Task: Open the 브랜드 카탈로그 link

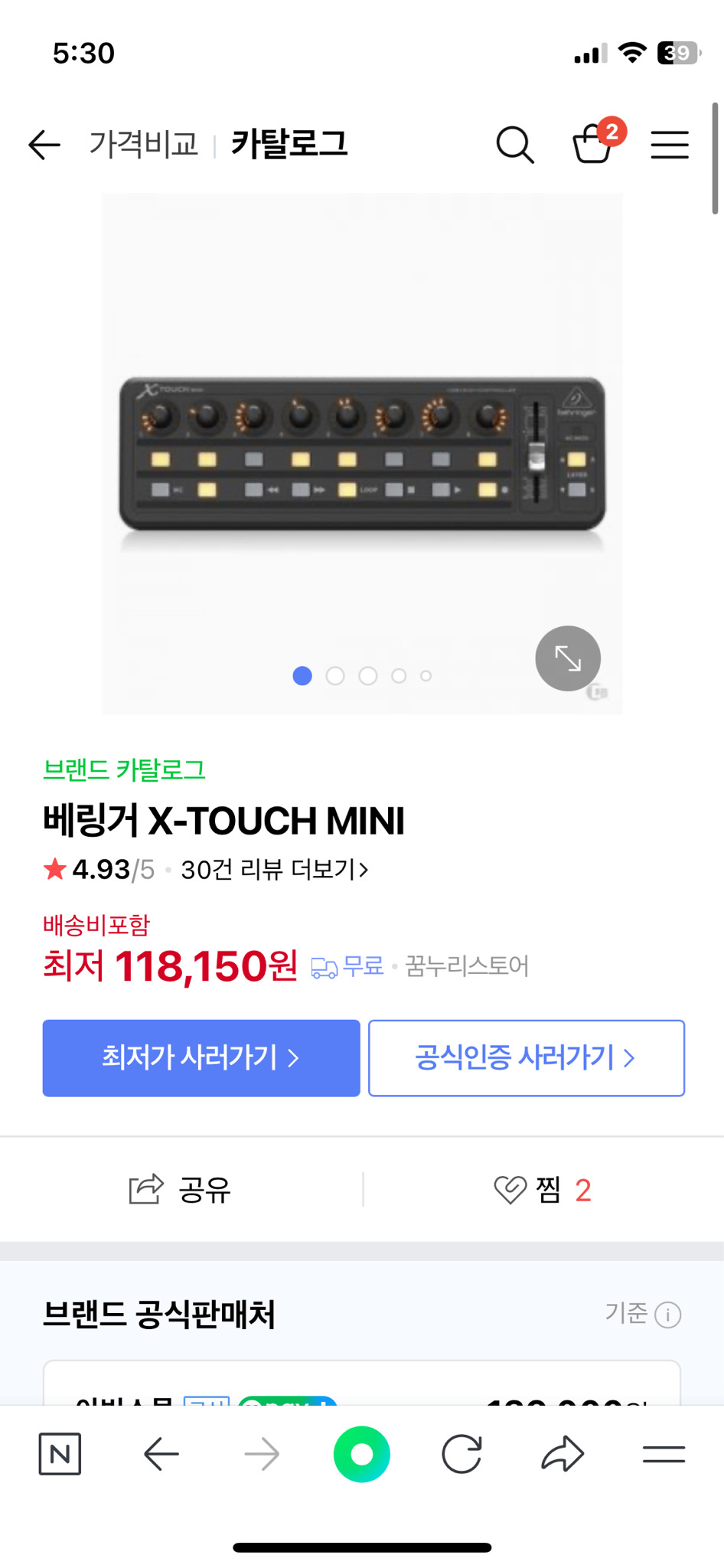Action: click(124, 771)
